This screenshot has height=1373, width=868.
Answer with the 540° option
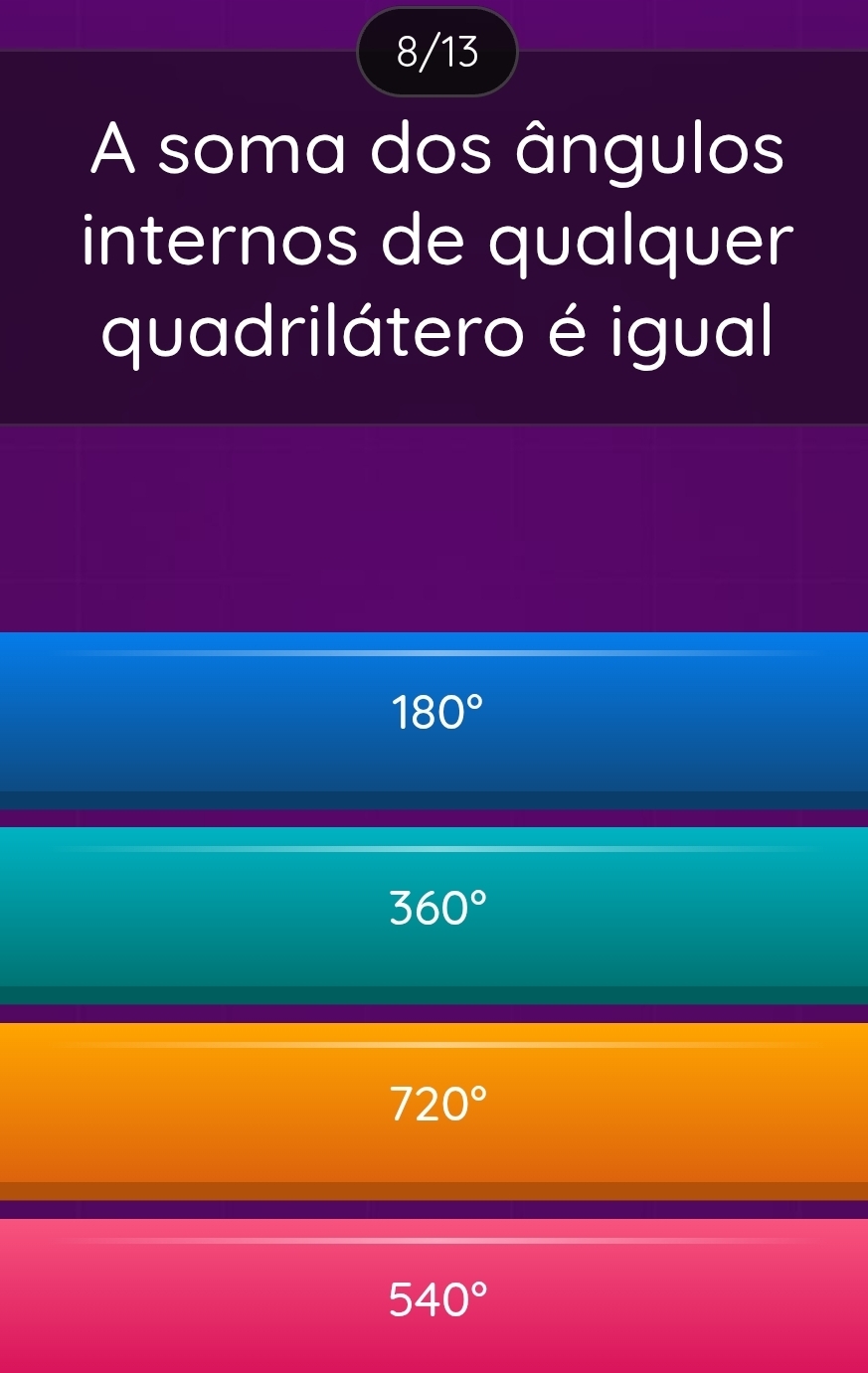[434, 1296]
